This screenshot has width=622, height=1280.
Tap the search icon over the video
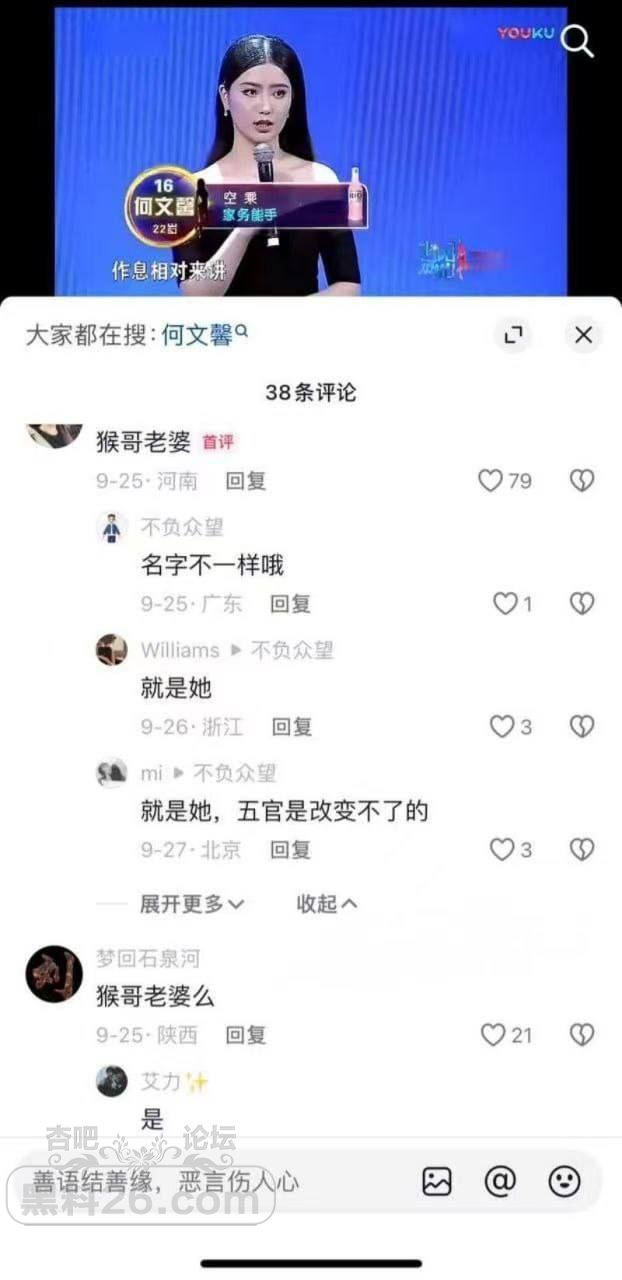(577, 41)
